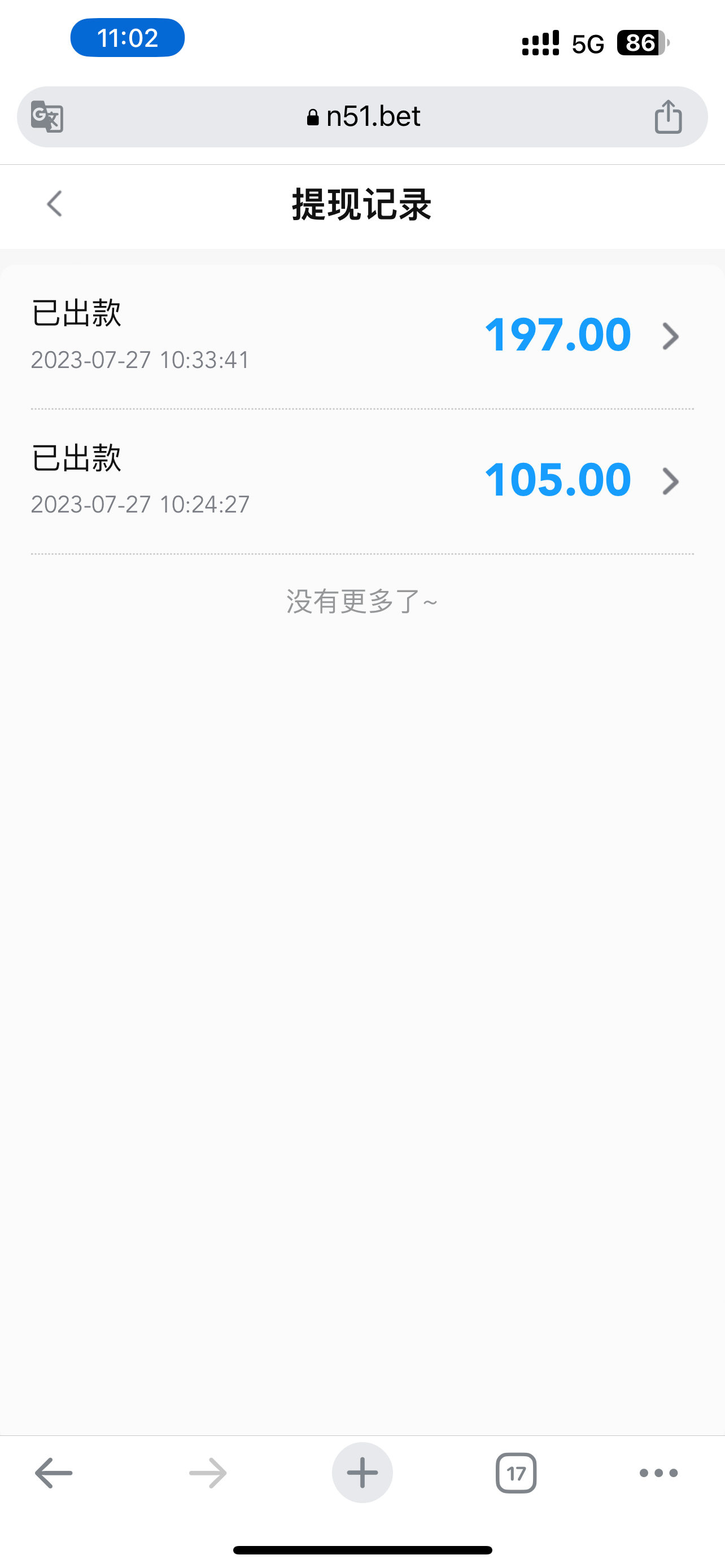Tap the 11:02 time pill
Viewport: 725px width, 1568px height.
[x=126, y=38]
